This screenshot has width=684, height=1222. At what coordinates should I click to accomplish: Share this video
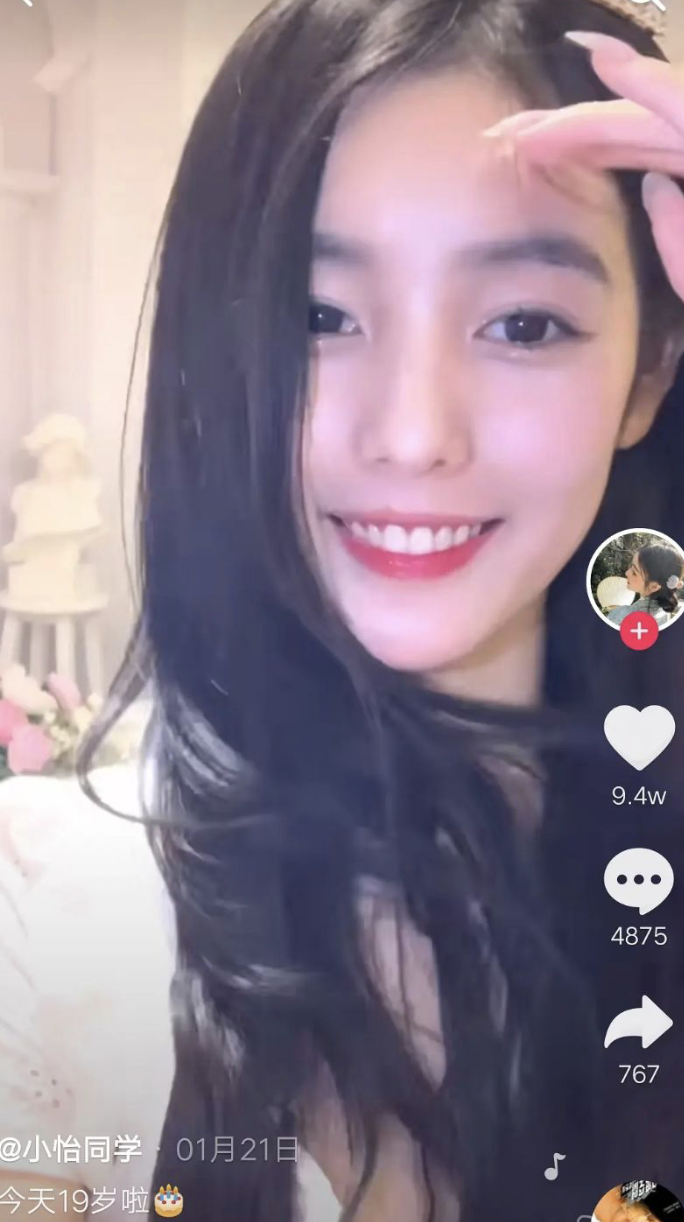pyautogui.click(x=639, y=1023)
